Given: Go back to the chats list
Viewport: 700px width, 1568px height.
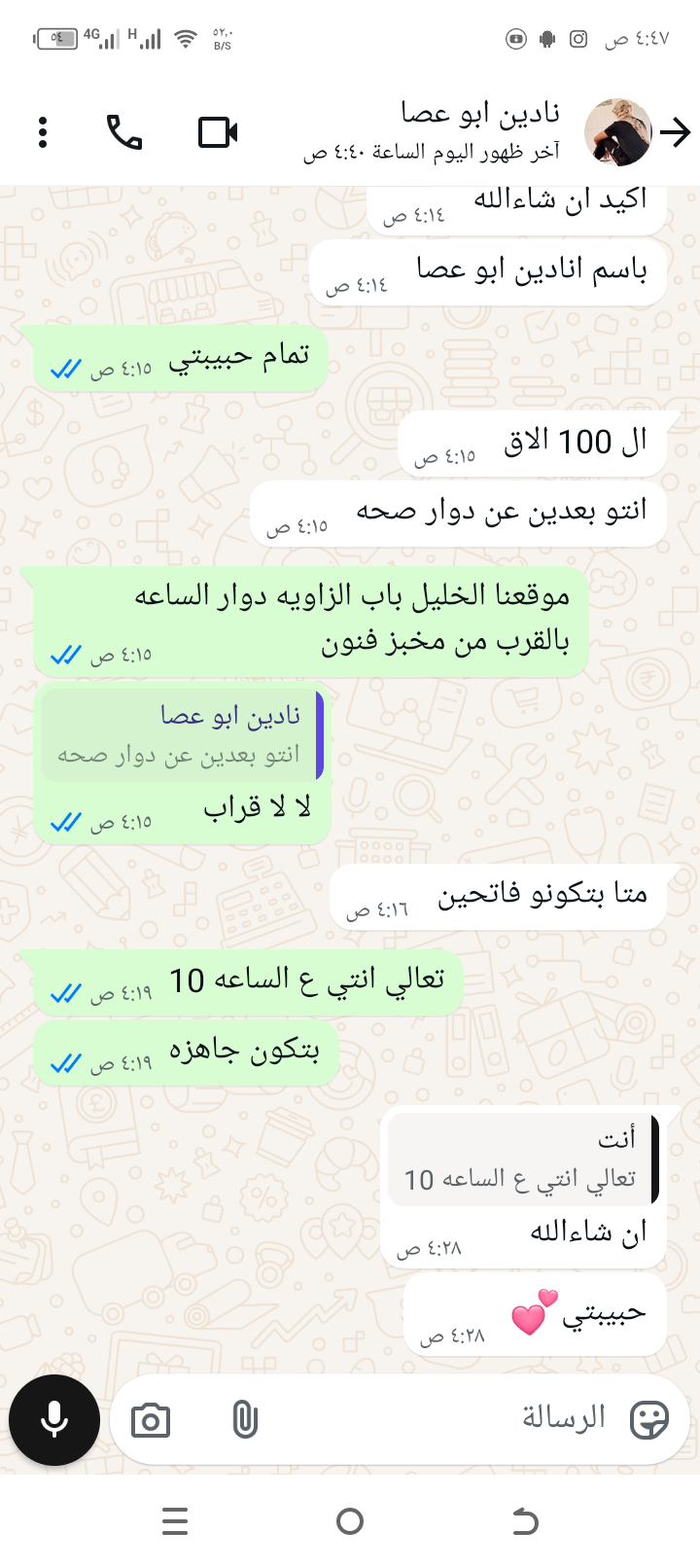Looking at the screenshot, I should [676, 132].
